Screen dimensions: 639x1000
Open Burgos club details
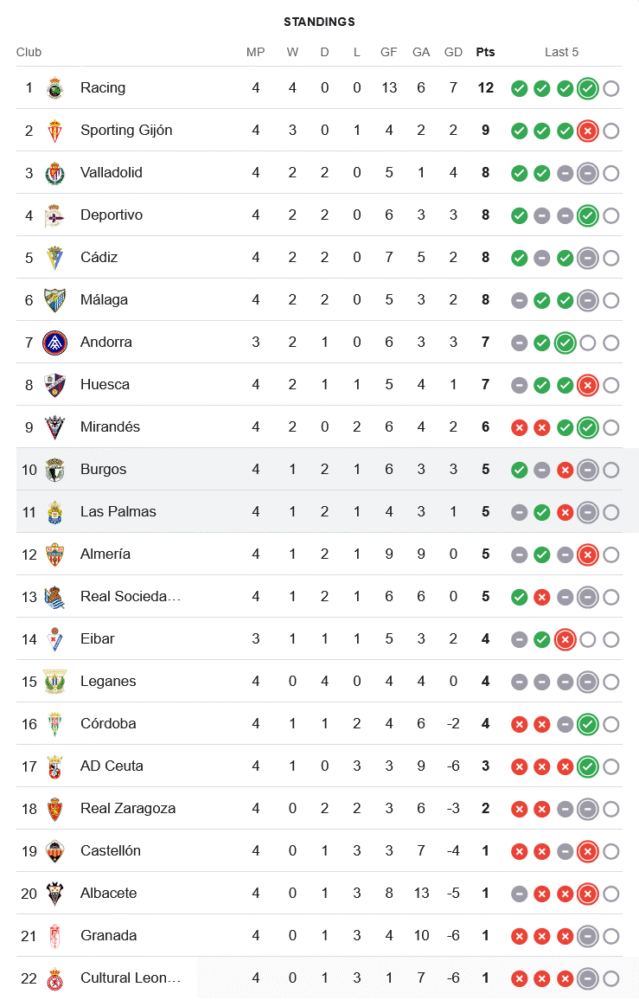103,469
